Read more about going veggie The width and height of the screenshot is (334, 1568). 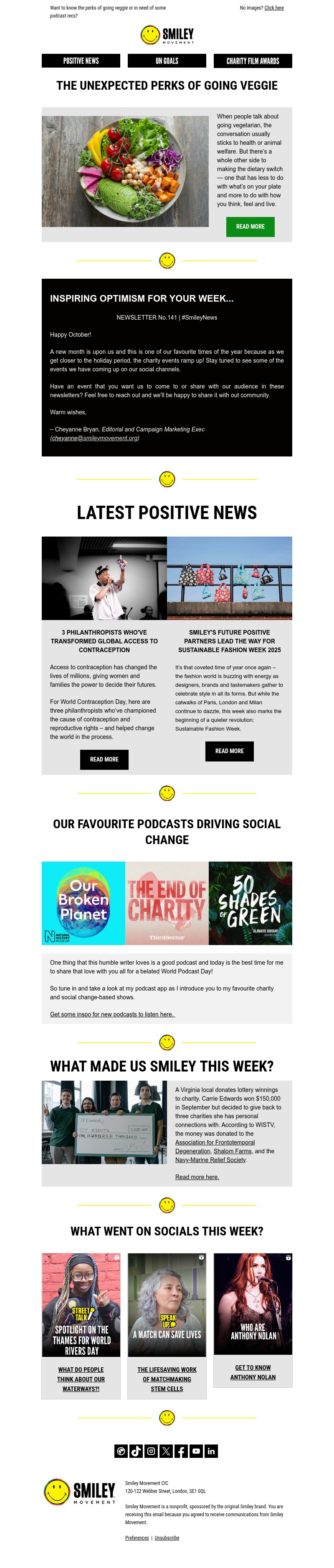pos(250,227)
